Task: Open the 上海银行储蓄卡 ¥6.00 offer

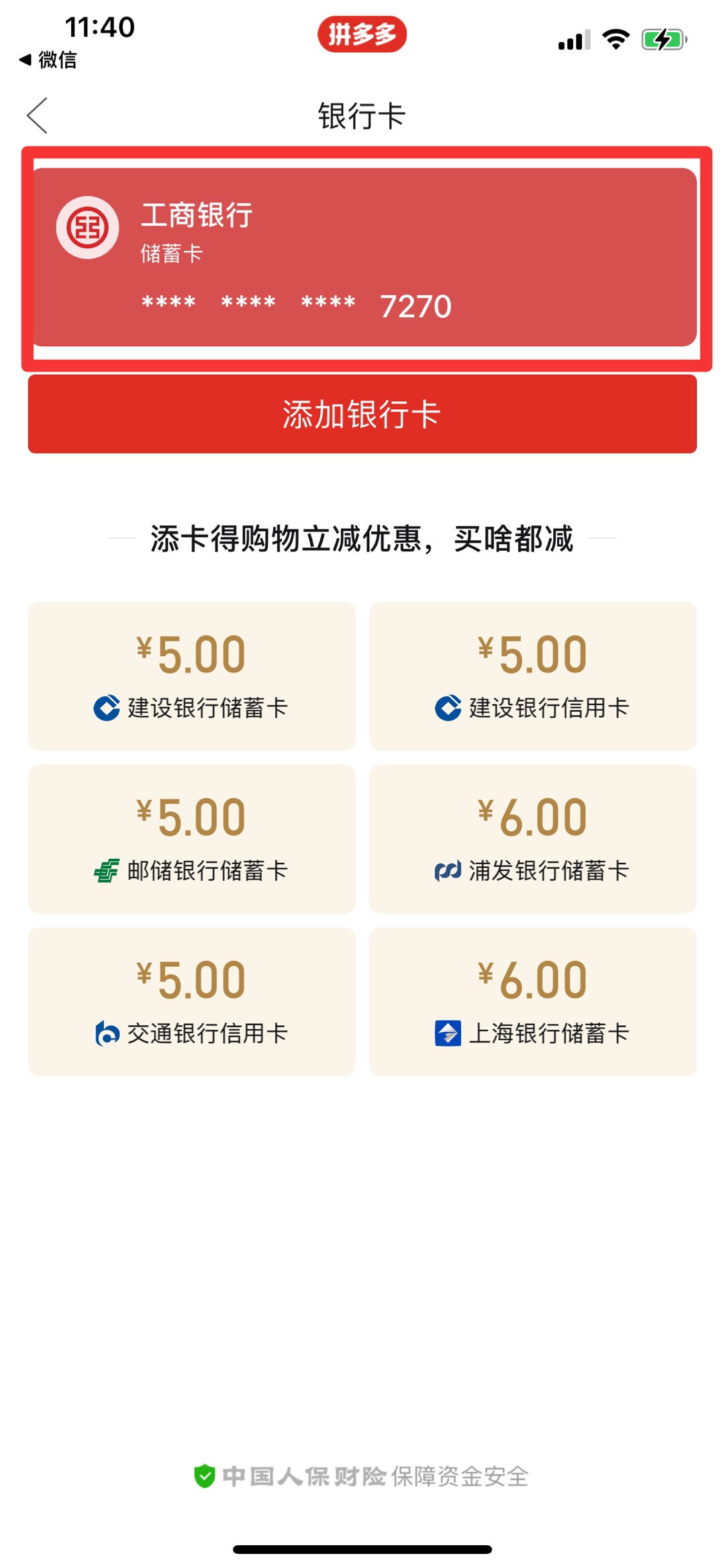Action: (x=533, y=1002)
